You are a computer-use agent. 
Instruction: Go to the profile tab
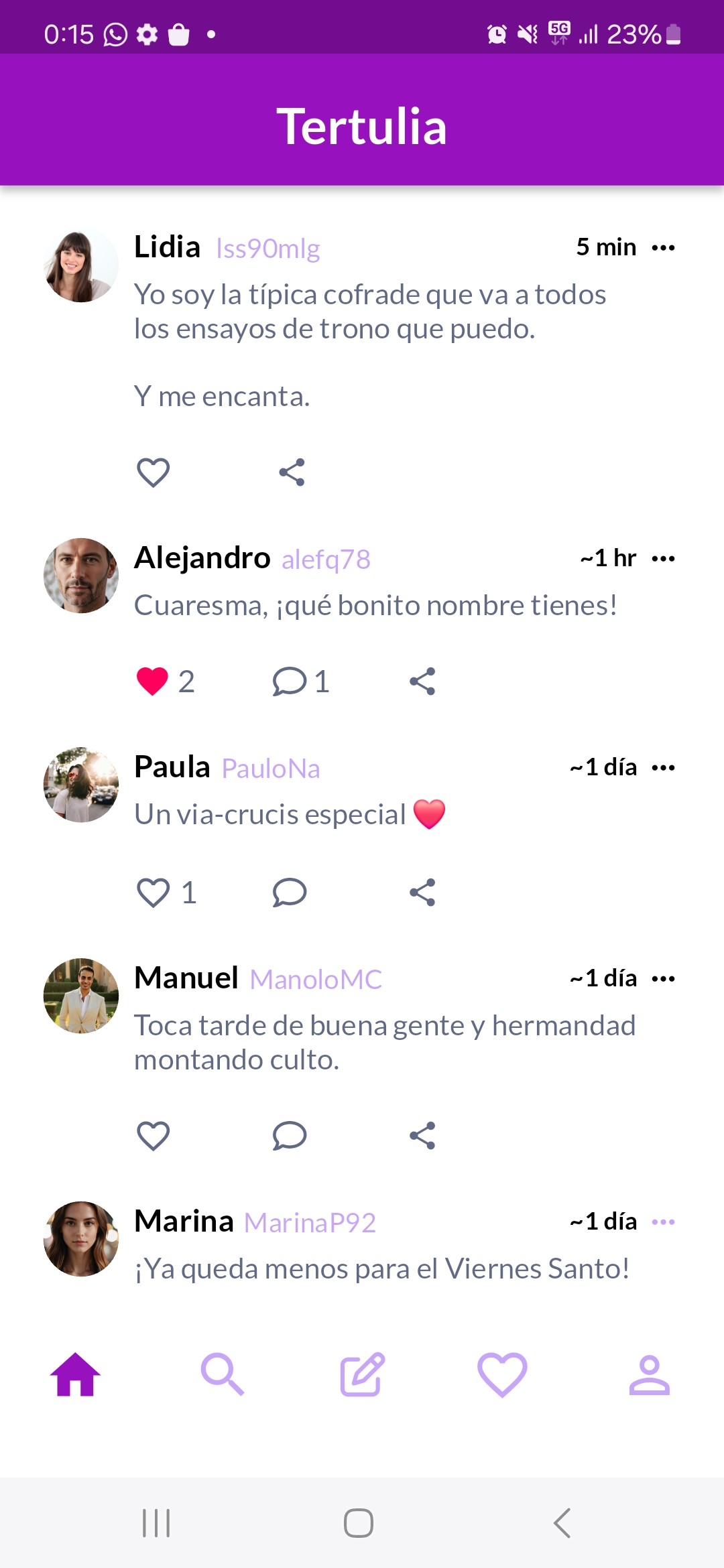pos(649,1374)
